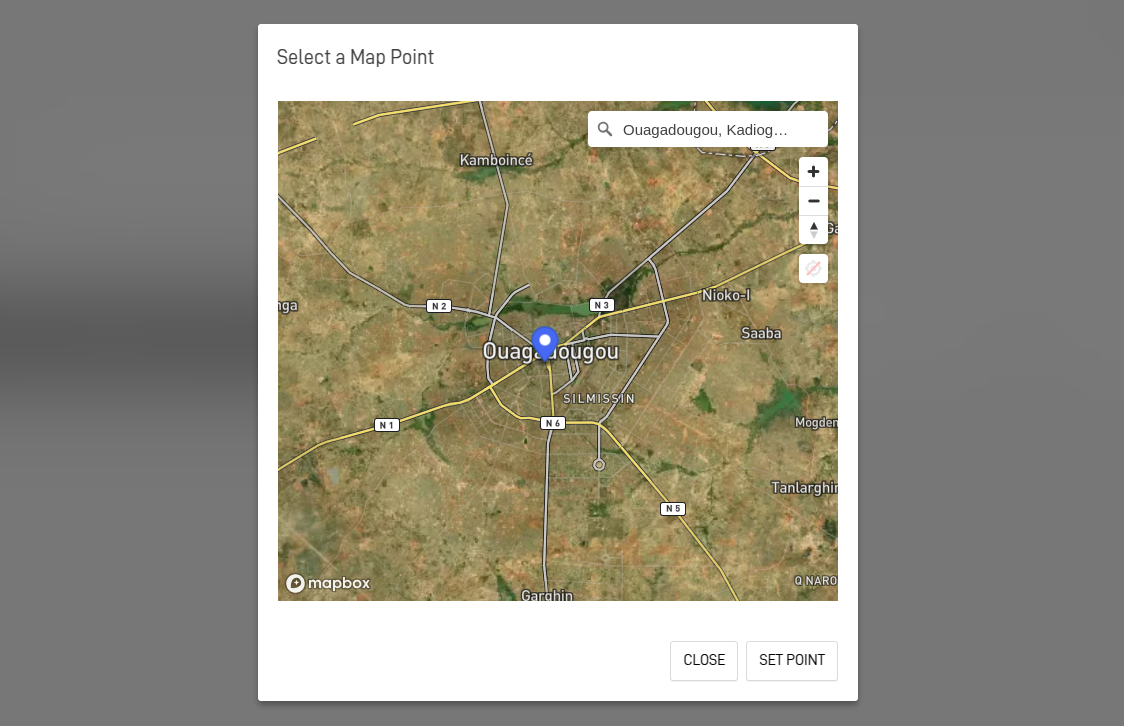The height and width of the screenshot is (726, 1124).
Task: Close the map point dialog
Action: coord(704,661)
